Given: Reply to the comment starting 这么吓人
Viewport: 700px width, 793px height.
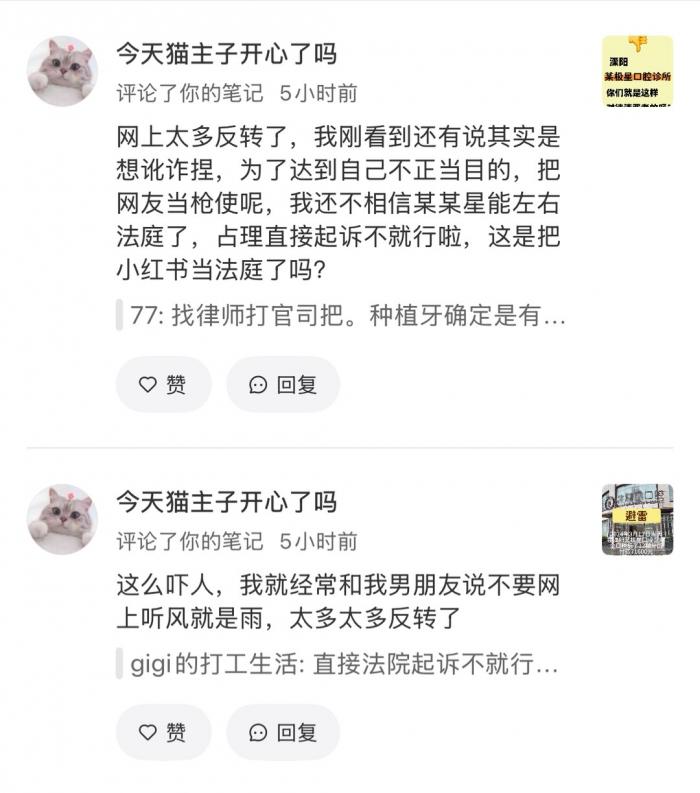Looking at the screenshot, I should tap(283, 733).
